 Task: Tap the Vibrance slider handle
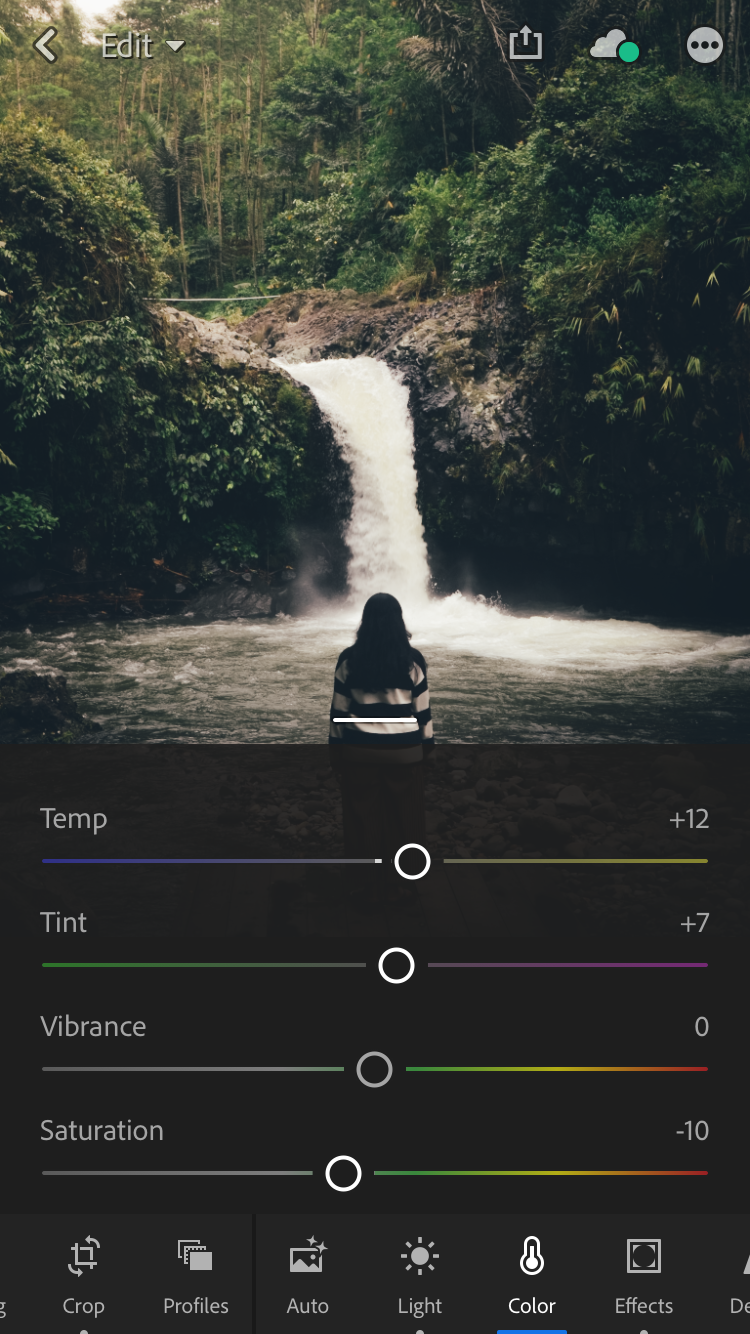(375, 1069)
